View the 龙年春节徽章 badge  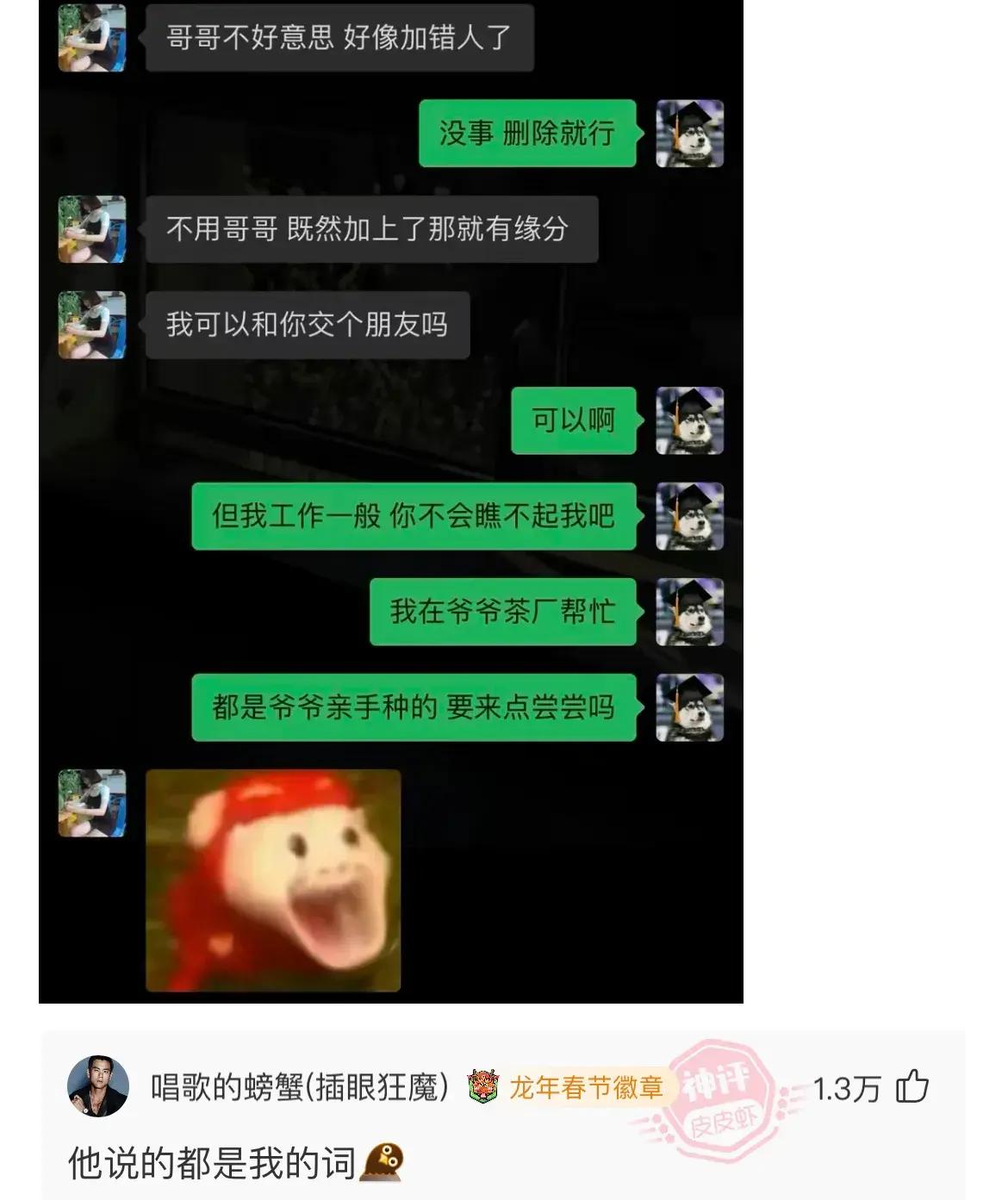coord(569,1088)
